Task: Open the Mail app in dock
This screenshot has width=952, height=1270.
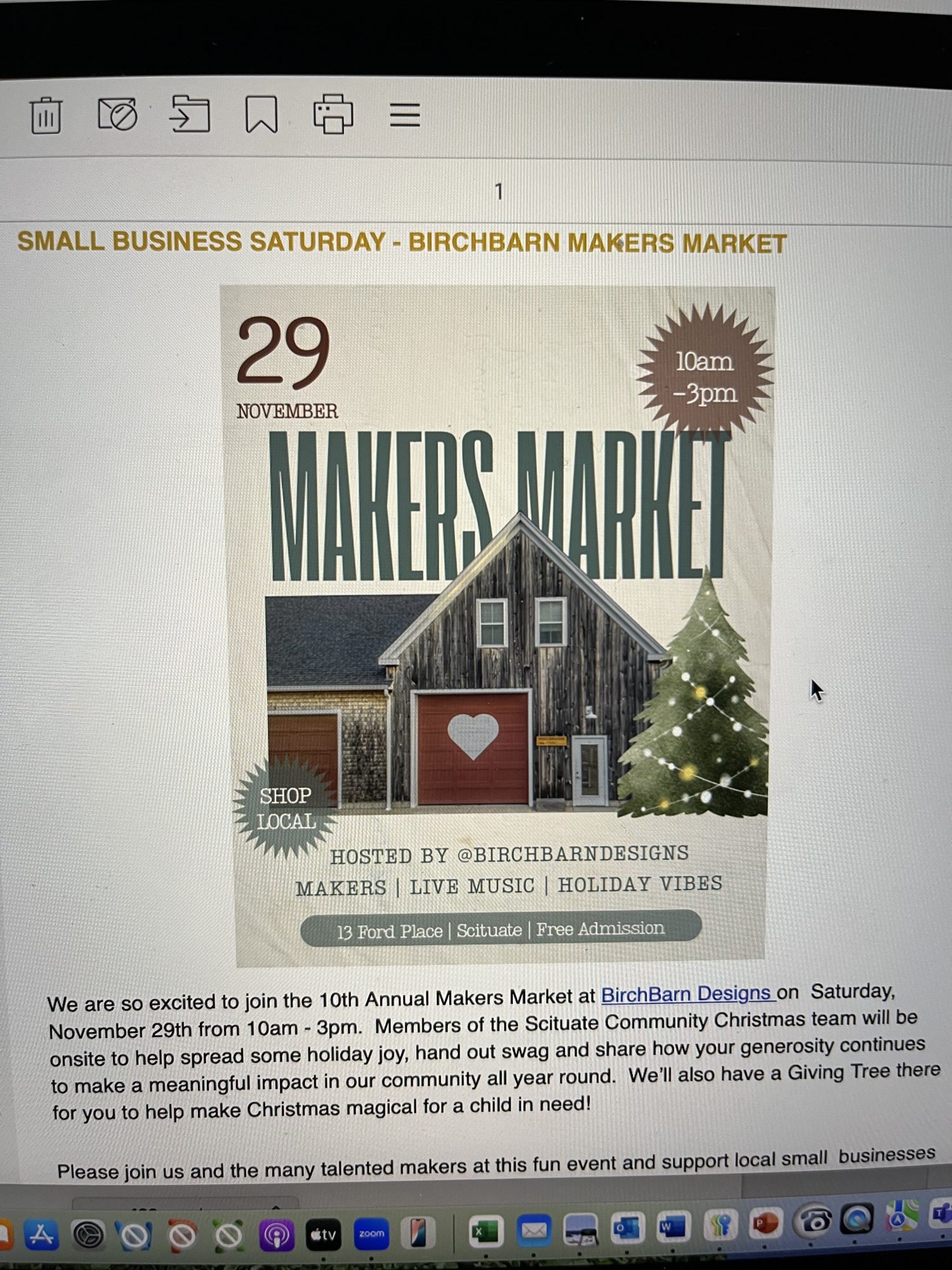Action: pos(534,1231)
